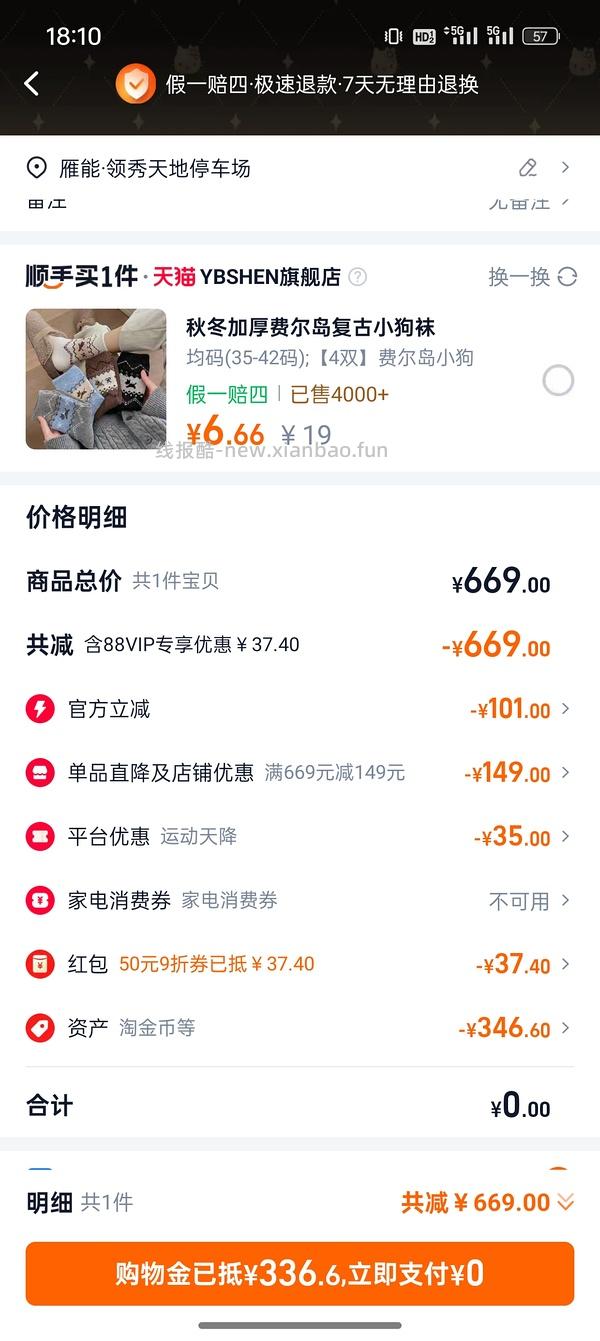Check the 家电消费券 unavailable row
600x1341 pixels.
click(x=300, y=900)
